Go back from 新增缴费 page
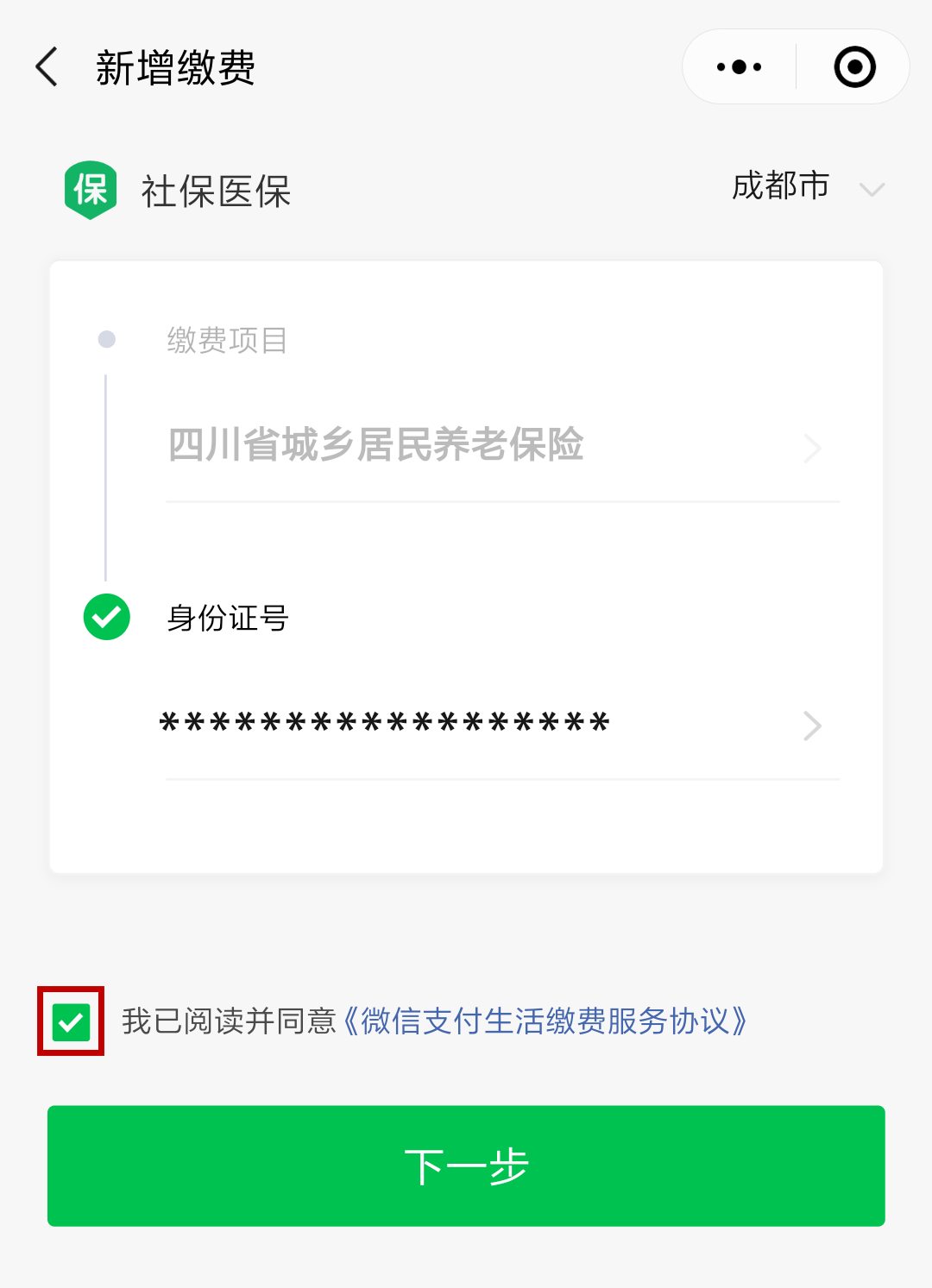 [47, 67]
